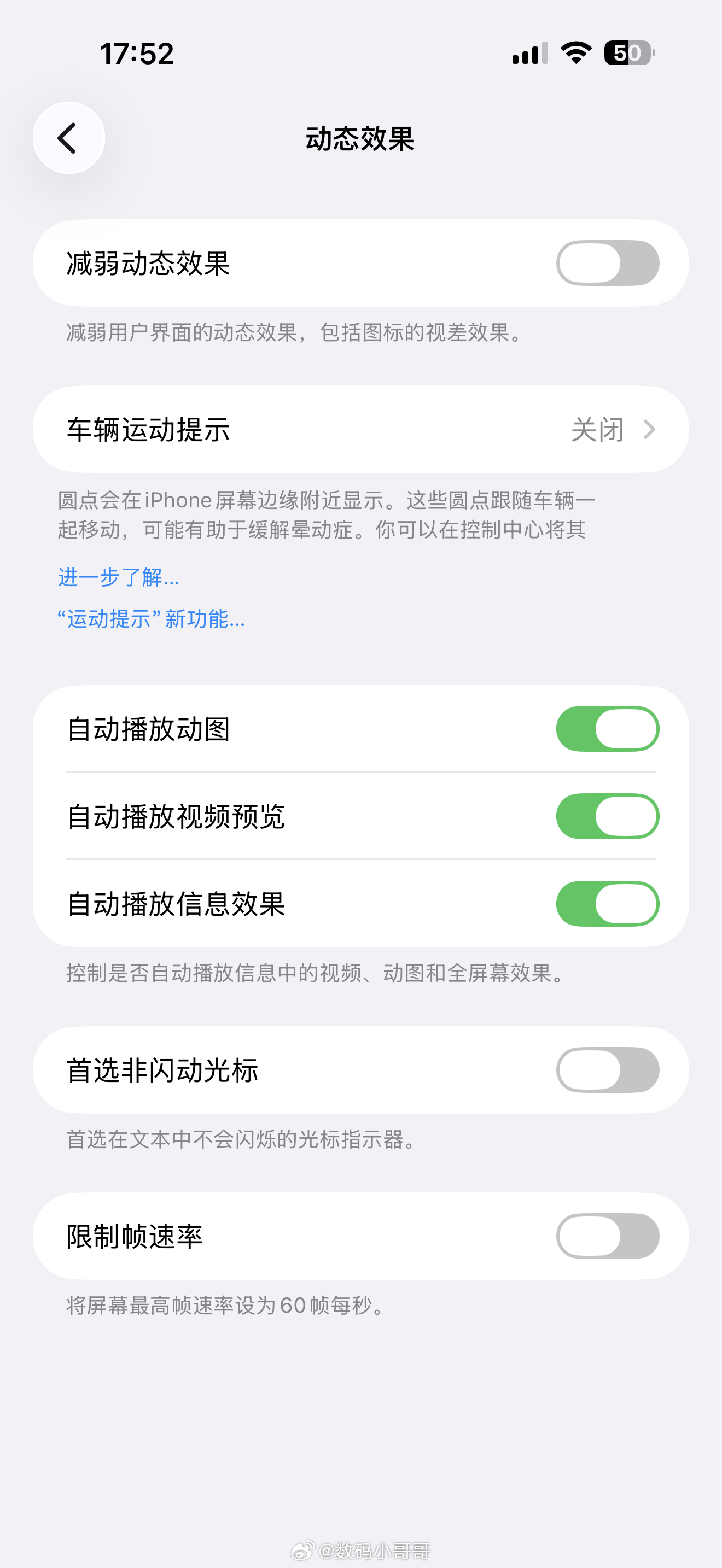Image resolution: width=722 pixels, height=1568 pixels.
Task: Tap the back chevron to return
Action: click(68, 138)
